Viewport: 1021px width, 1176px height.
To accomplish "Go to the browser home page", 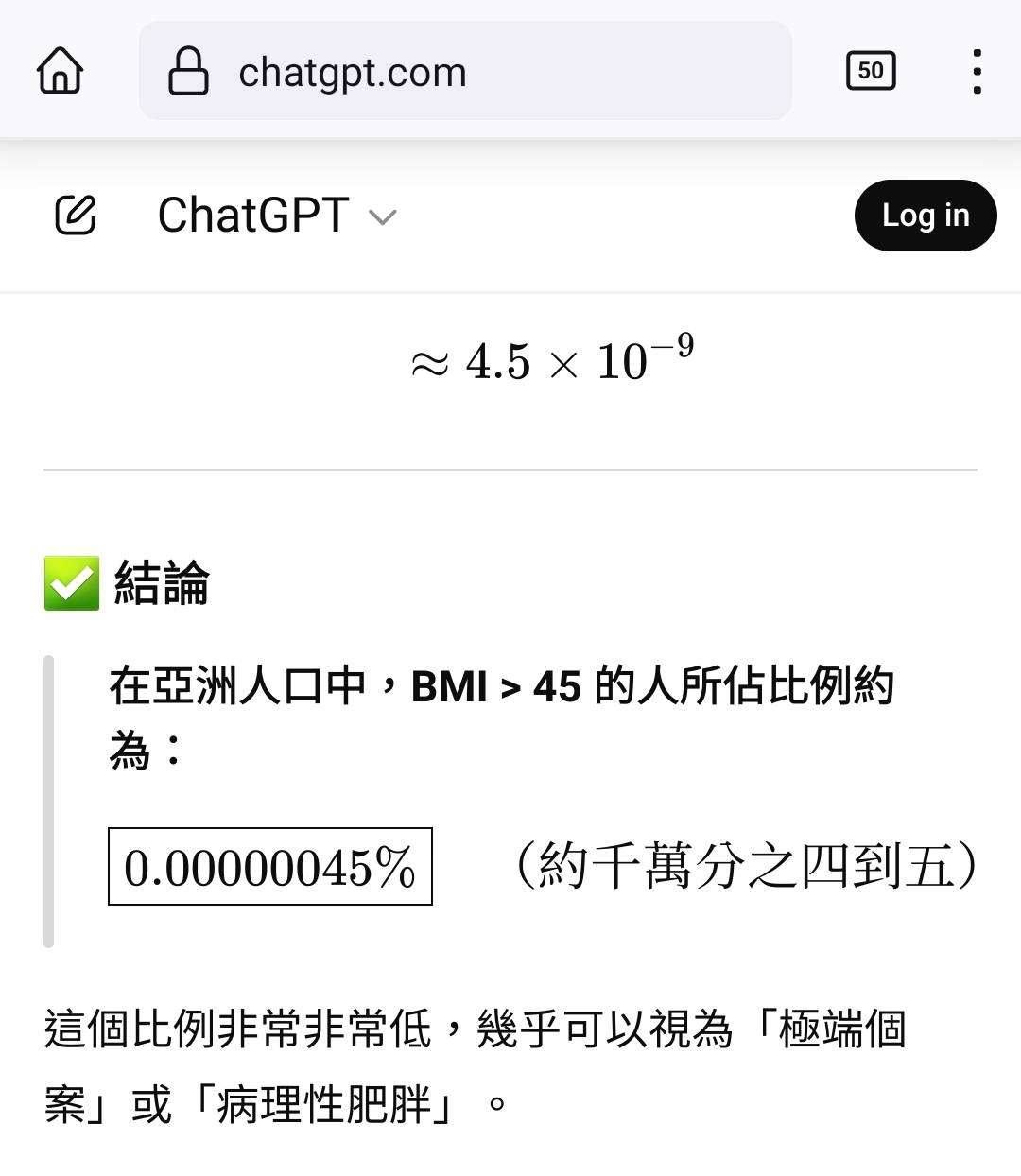I will (61, 71).
